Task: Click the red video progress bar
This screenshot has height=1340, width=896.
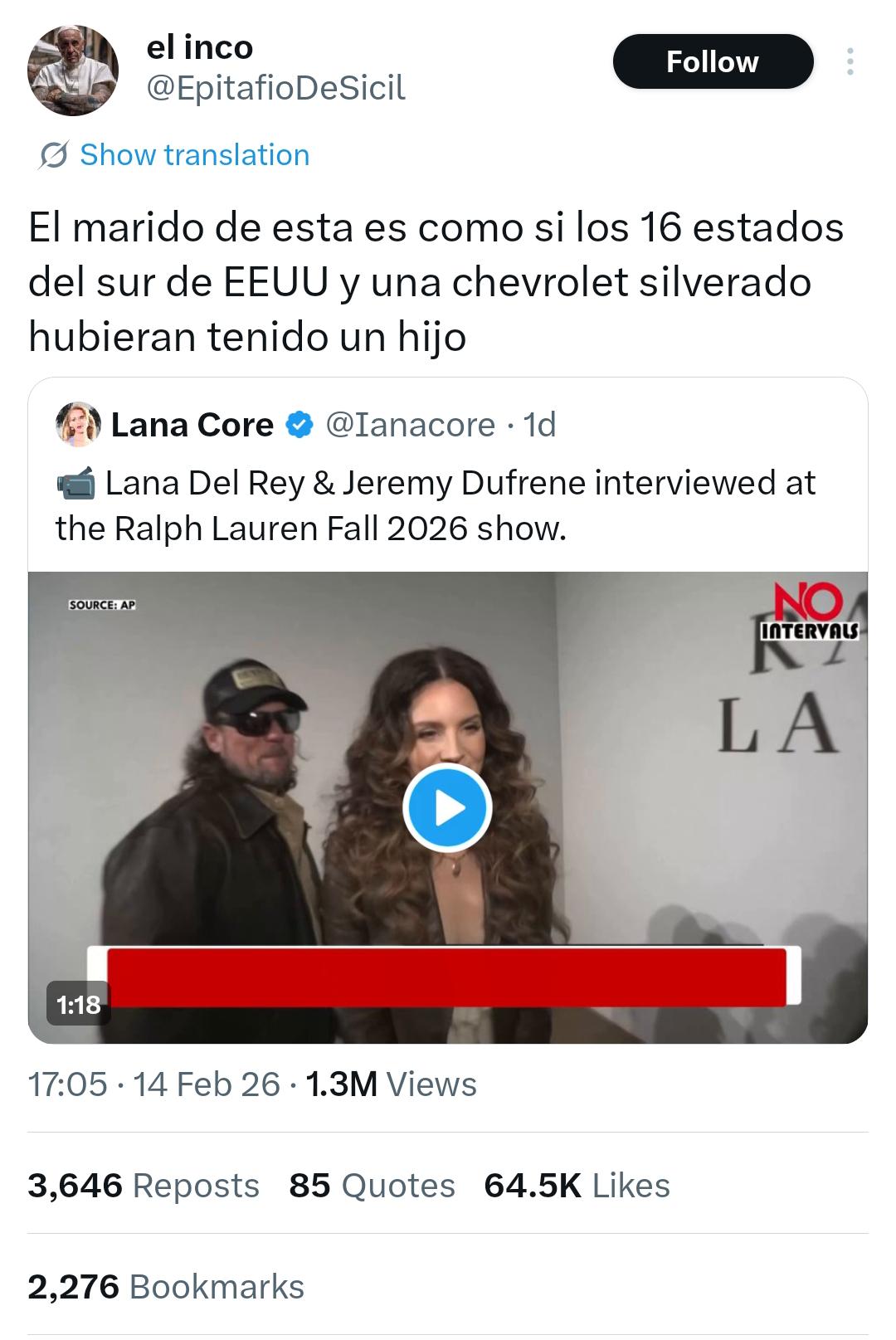Action: [x=448, y=979]
